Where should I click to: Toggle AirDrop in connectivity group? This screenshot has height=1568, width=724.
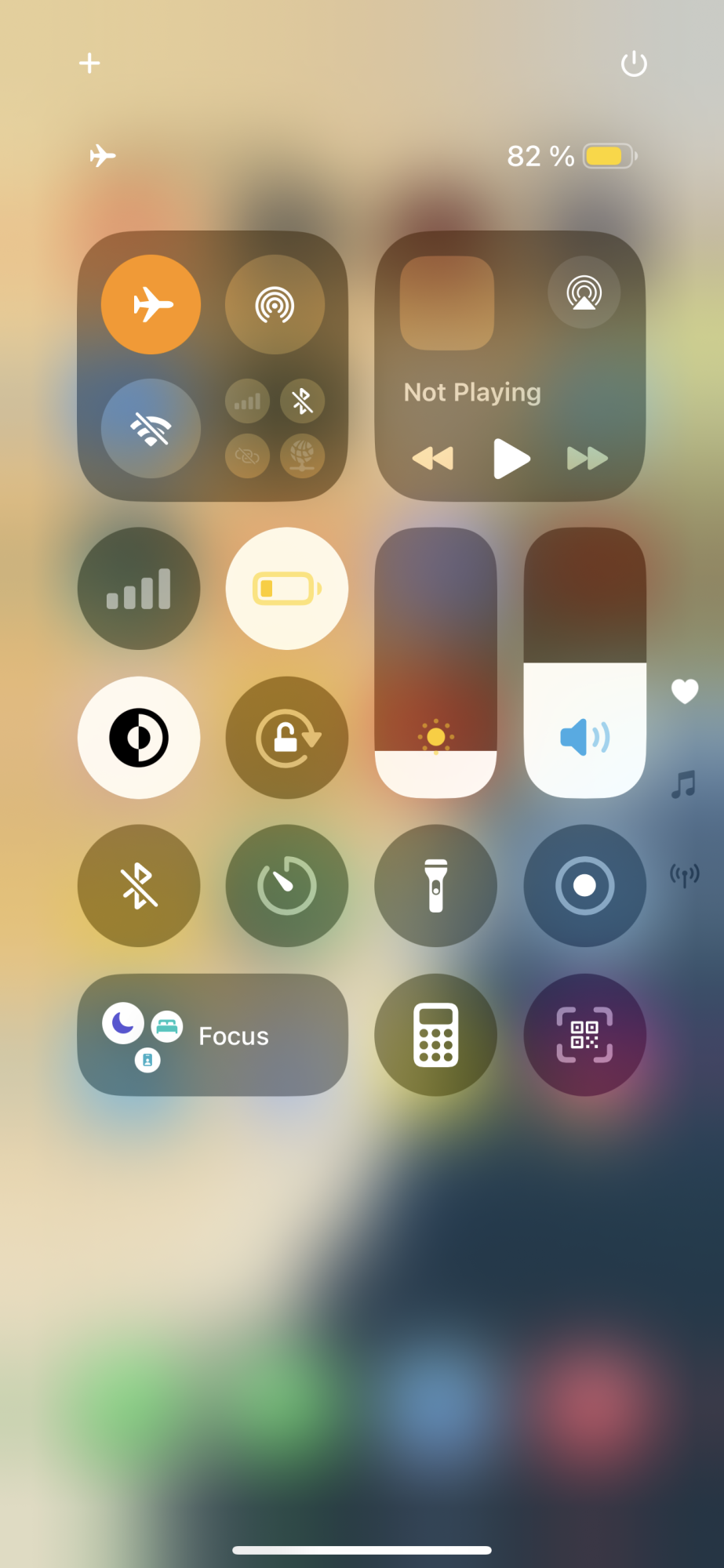point(275,304)
